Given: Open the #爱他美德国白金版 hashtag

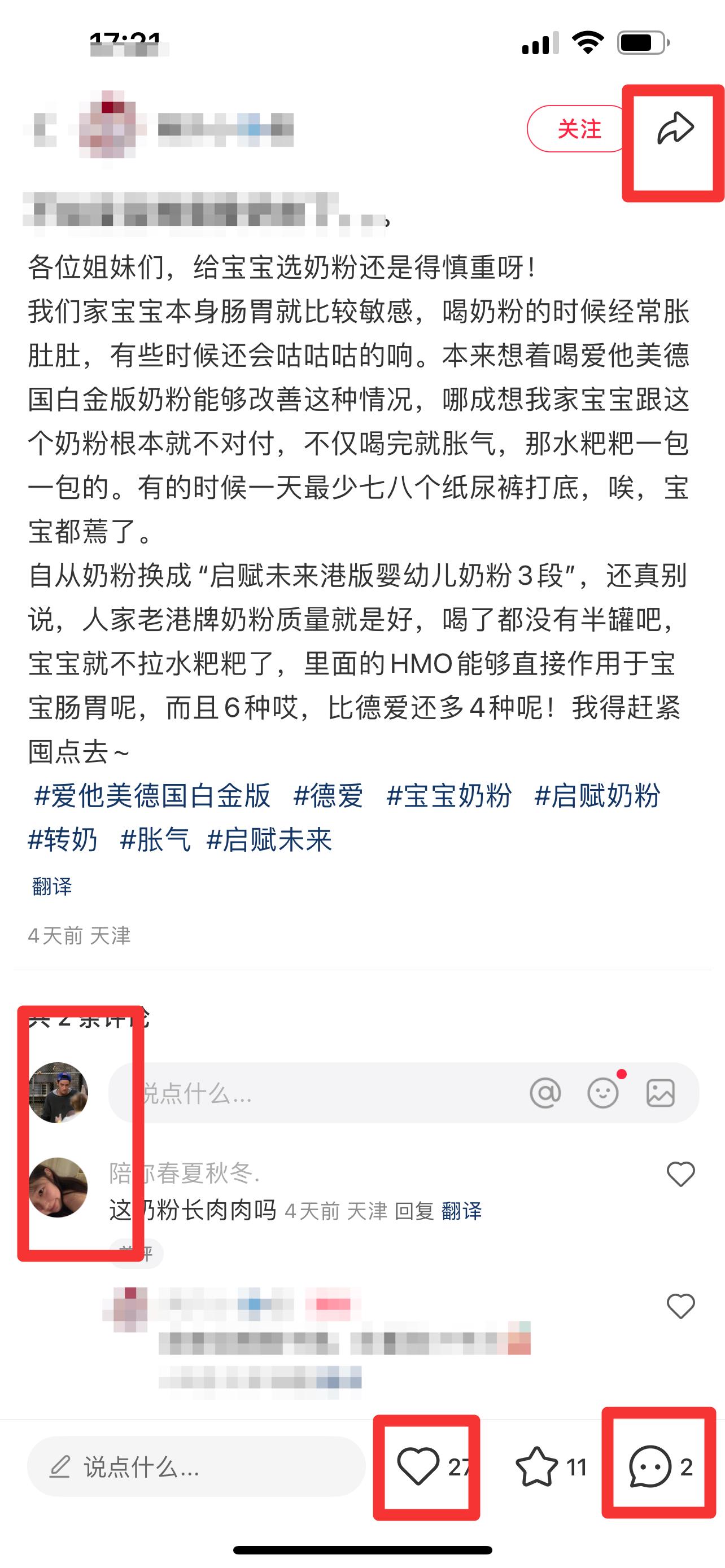Looking at the screenshot, I should 152,795.
